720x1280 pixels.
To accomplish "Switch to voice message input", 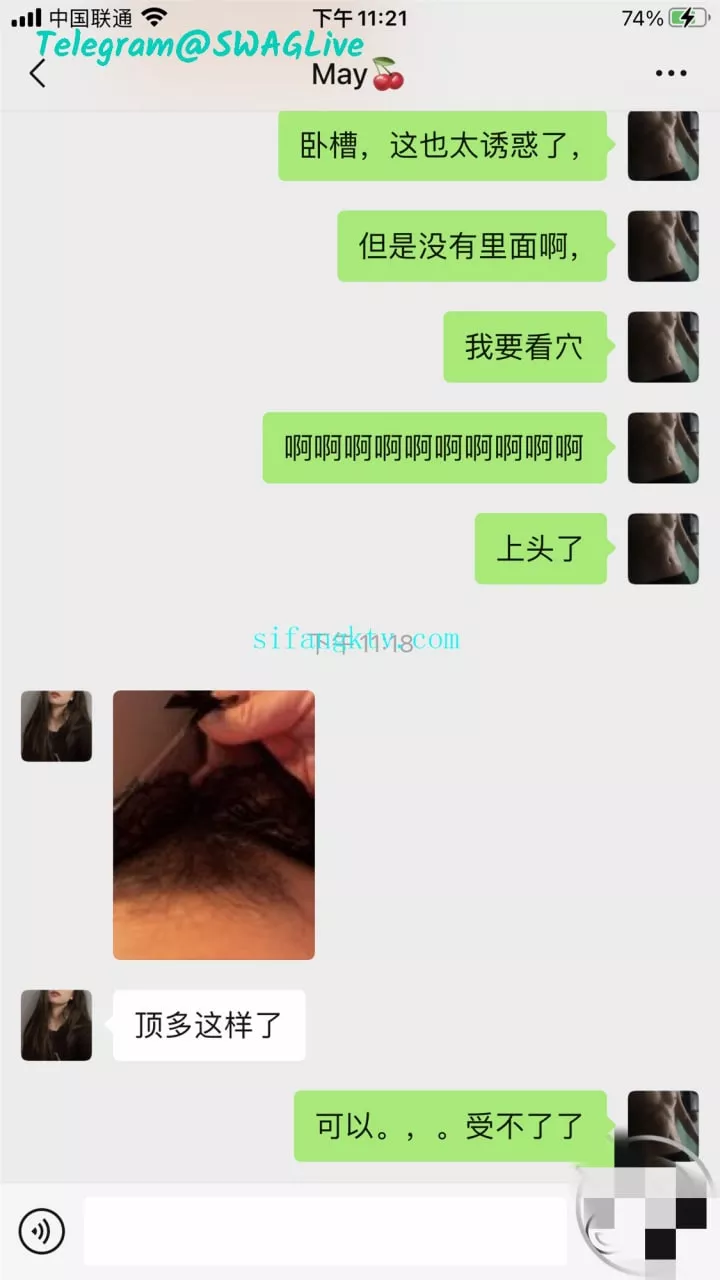I will point(41,1231).
